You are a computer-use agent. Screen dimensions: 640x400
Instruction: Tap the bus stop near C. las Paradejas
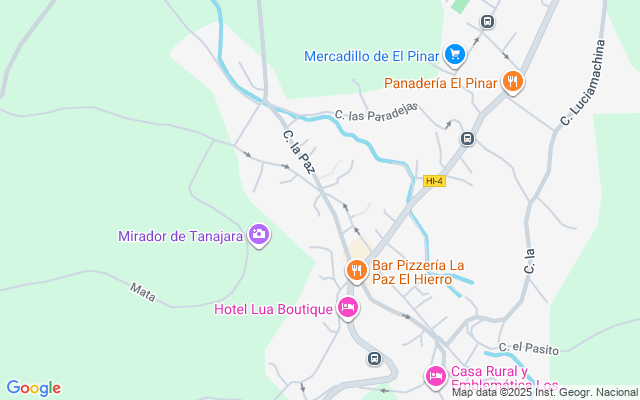pos(467,138)
